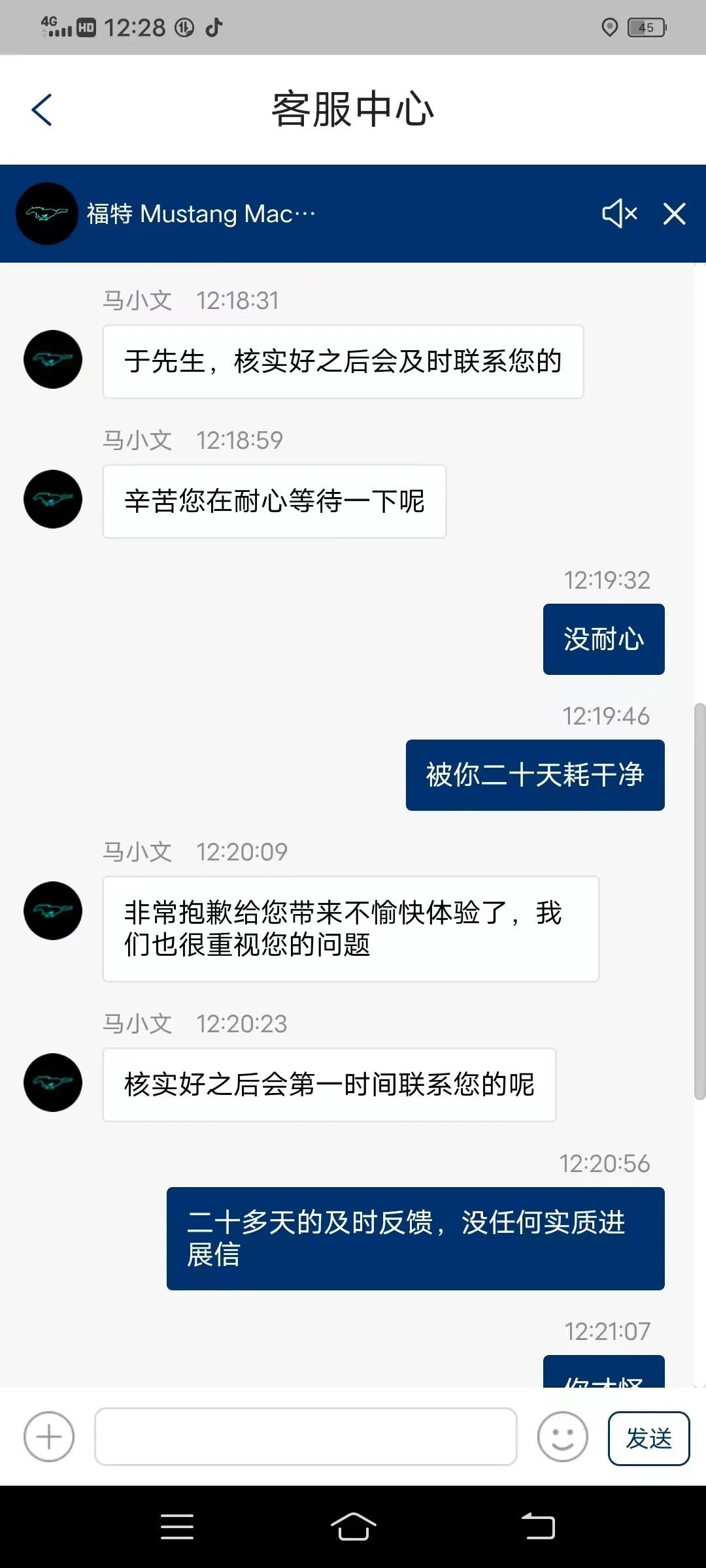Open the plus attachment menu
The image size is (706, 1568).
click(x=49, y=1437)
